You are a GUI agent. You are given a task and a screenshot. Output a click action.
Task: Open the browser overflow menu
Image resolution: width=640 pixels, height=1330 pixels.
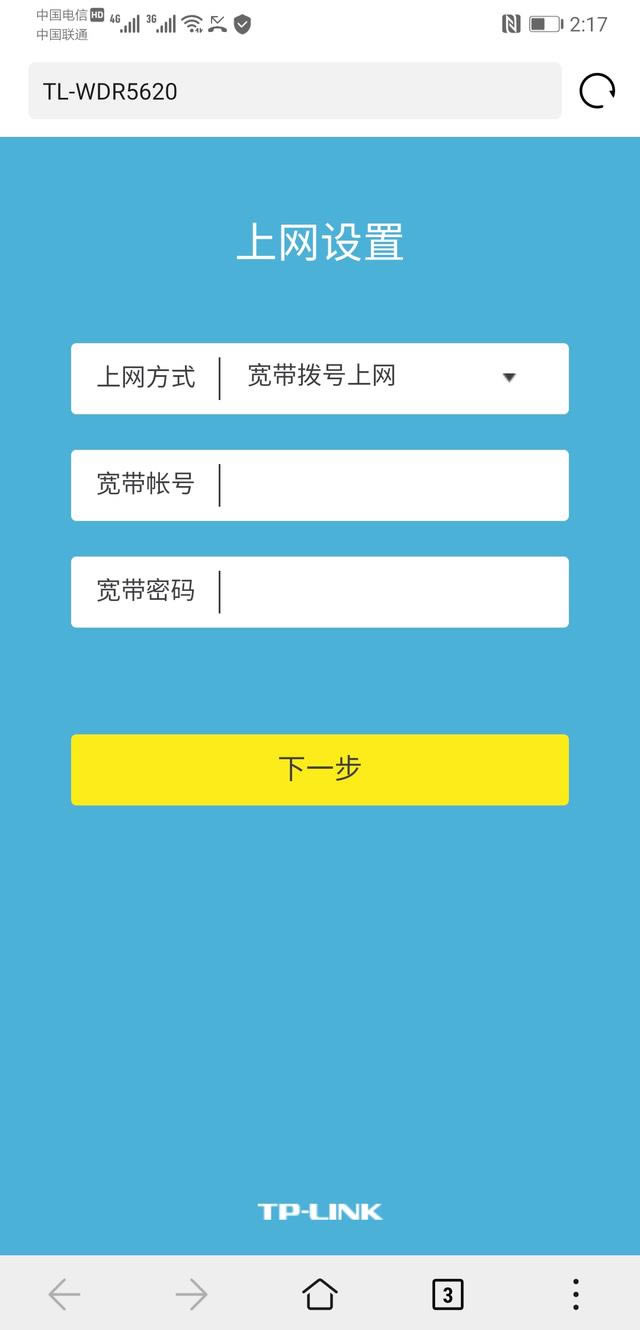(x=575, y=1294)
